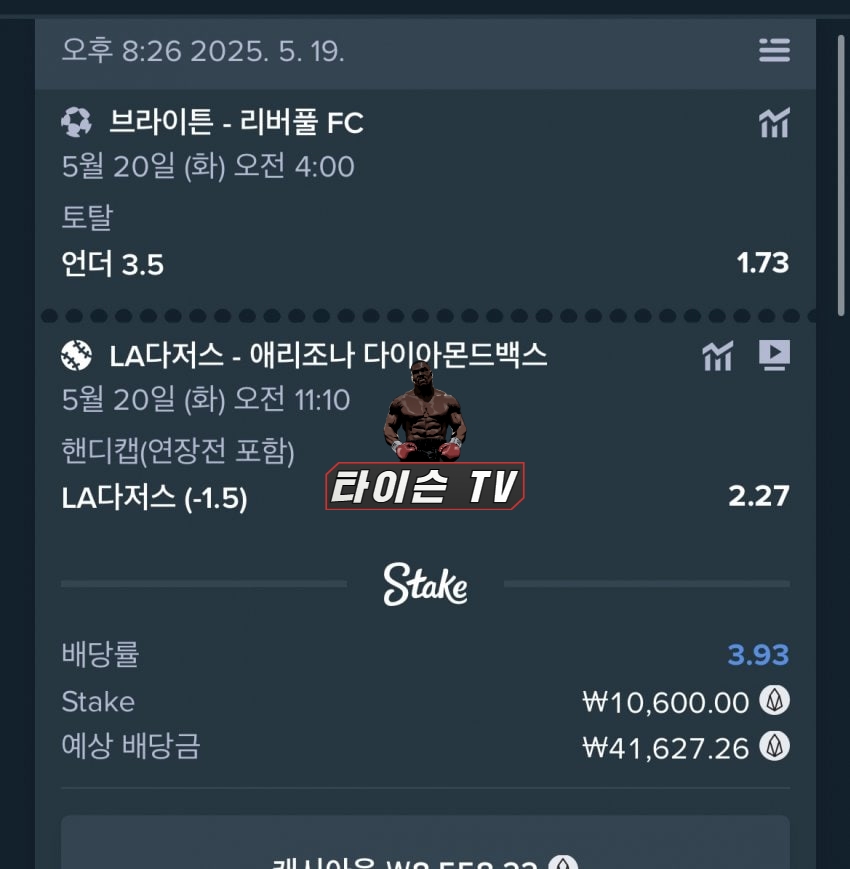
Task: Open the bet slip list menu icon
Action: tap(774, 50)
